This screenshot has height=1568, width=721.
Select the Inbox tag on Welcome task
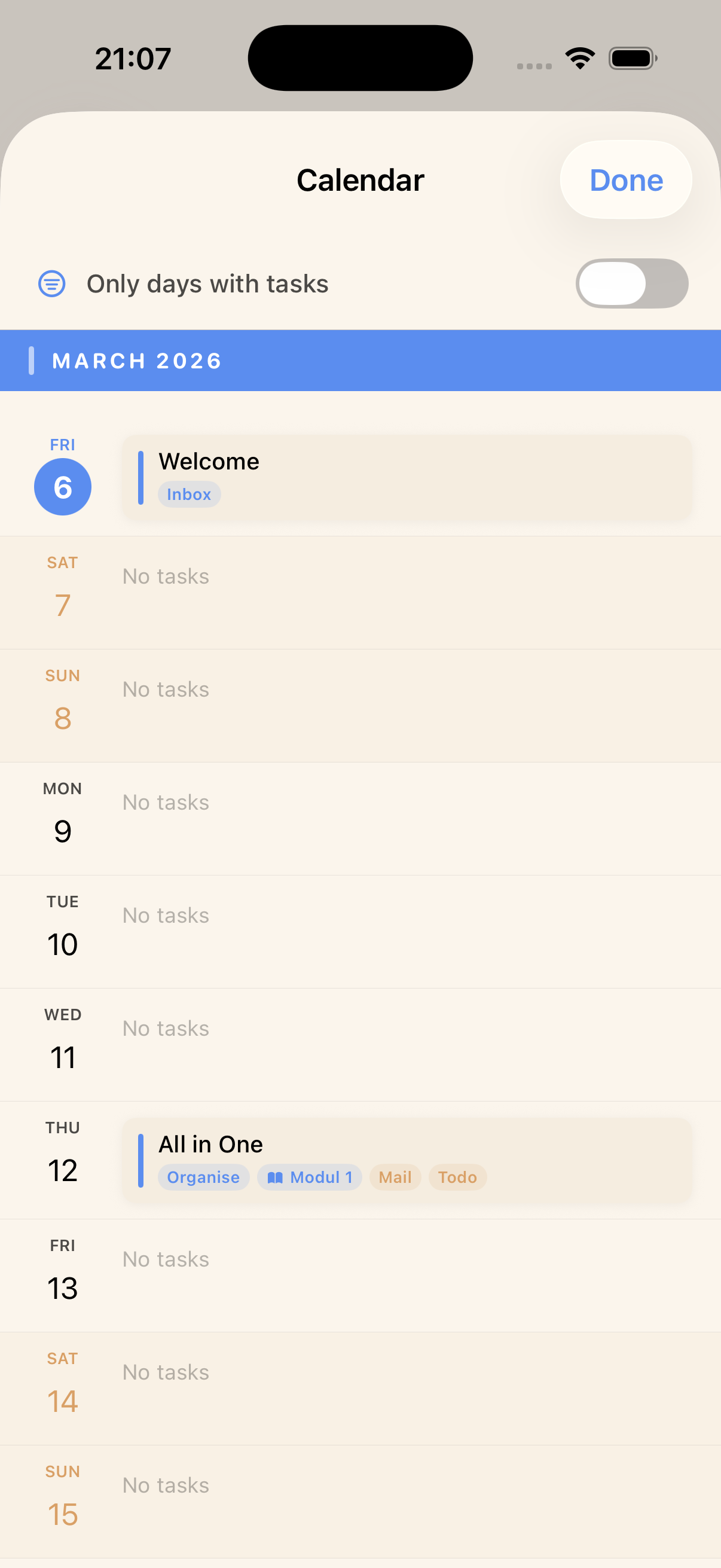190,494
